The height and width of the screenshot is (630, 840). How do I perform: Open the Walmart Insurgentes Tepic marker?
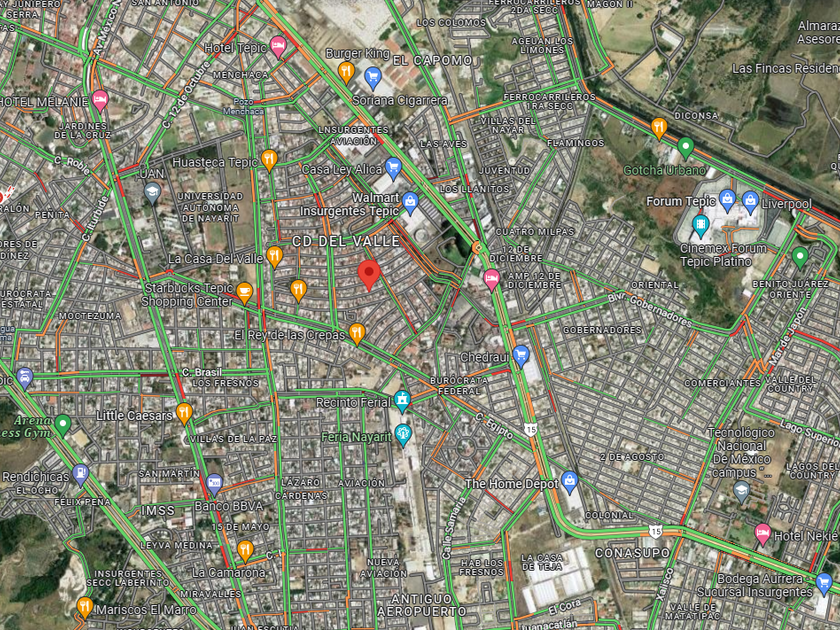(x=410, y=203)
